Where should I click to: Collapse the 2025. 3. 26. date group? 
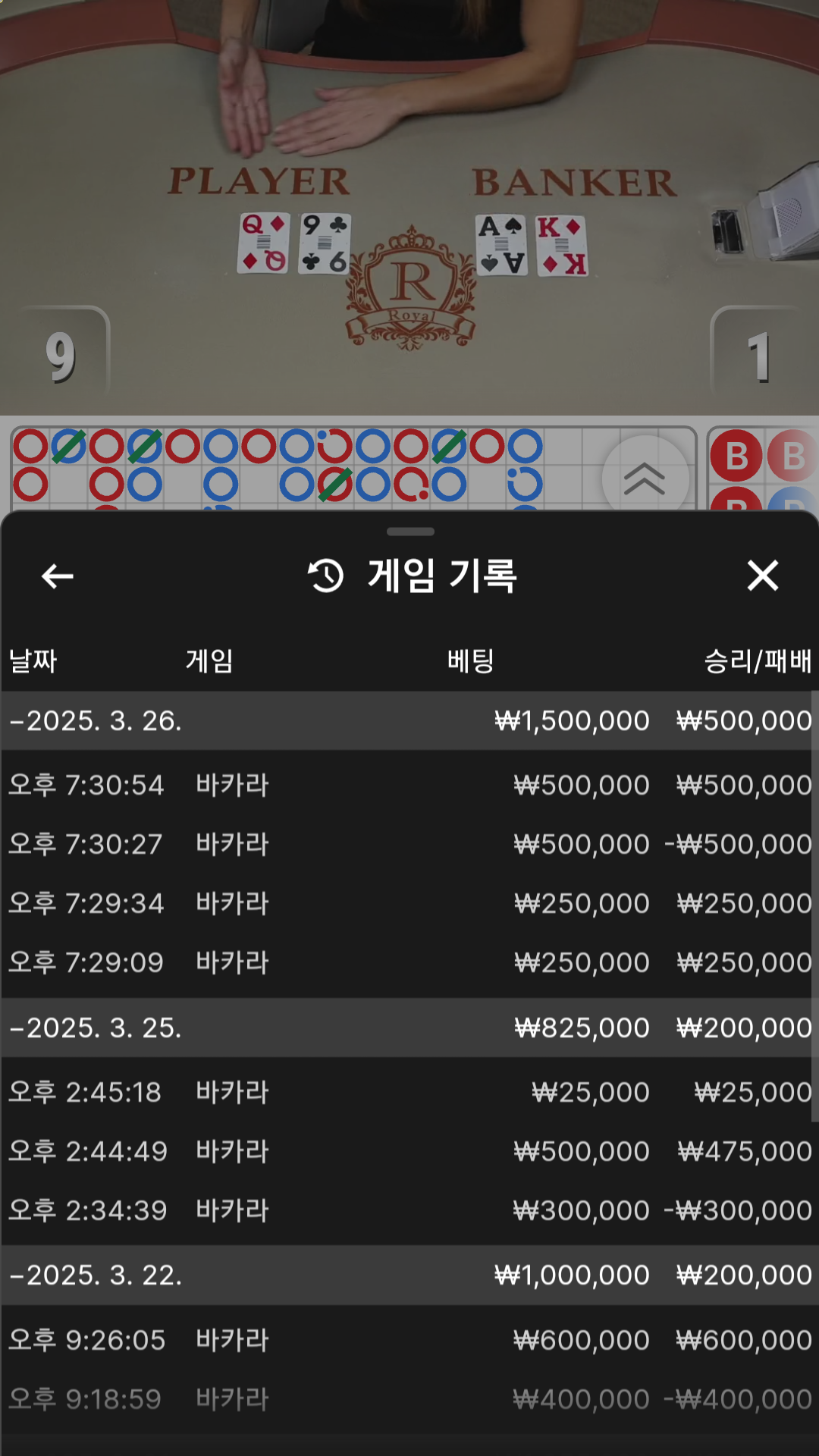coord(96,720)
